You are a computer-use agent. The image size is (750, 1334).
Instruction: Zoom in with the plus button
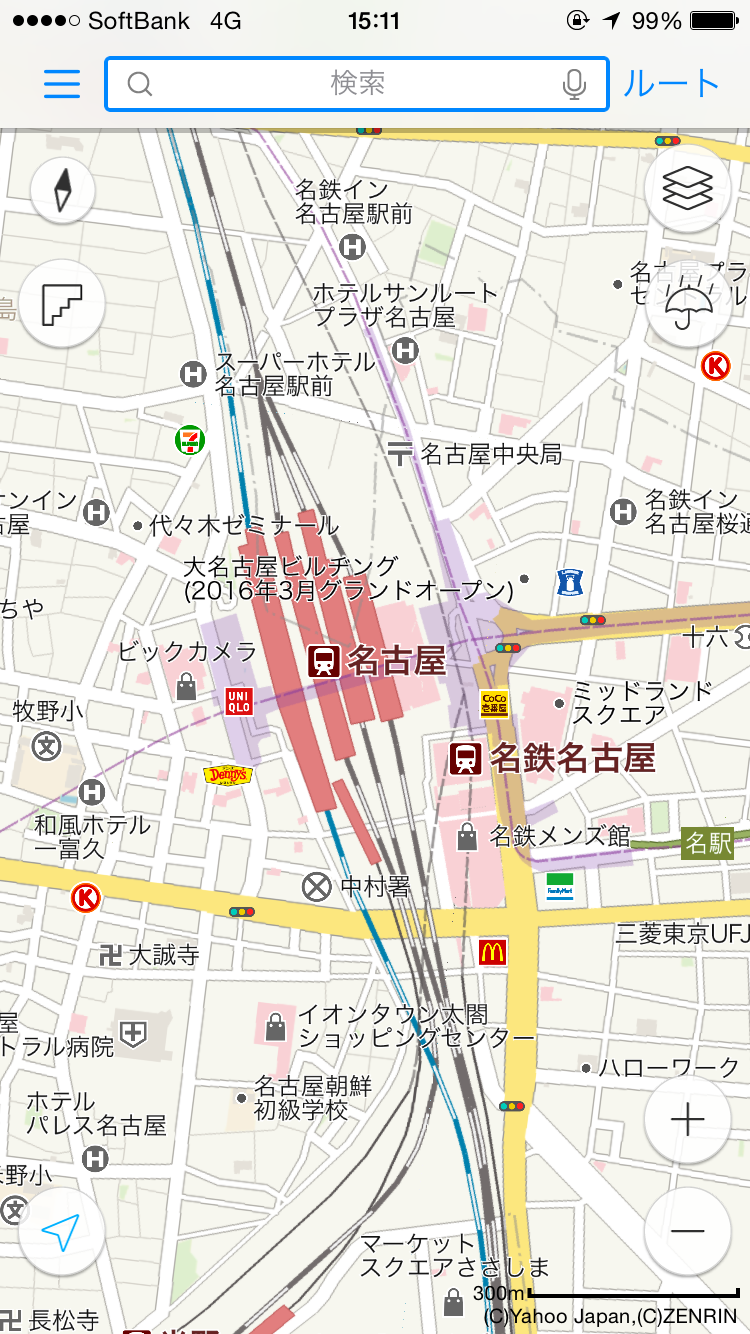pos(687,1120)
